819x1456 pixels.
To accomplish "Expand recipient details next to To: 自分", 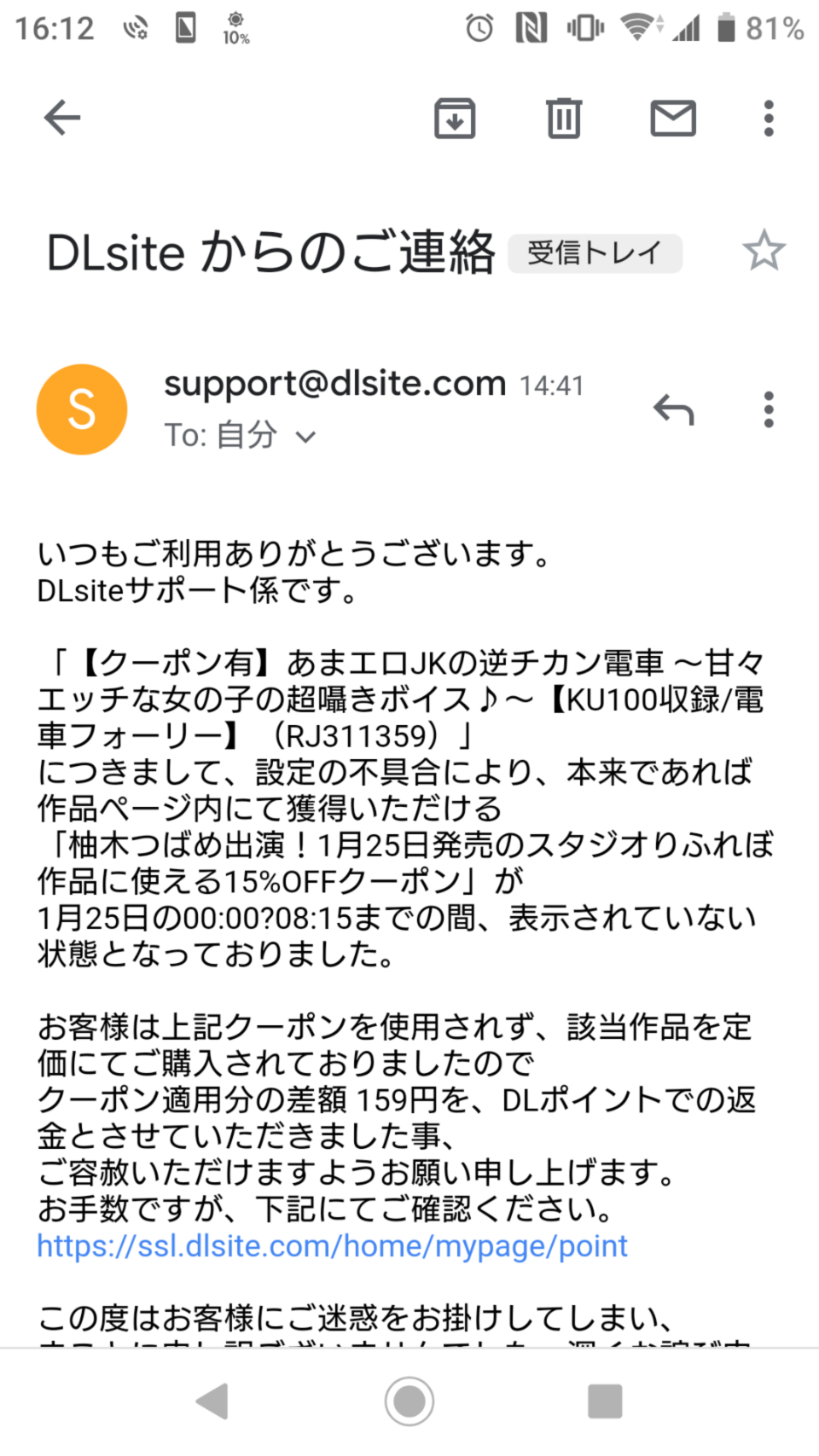I will click(x=305, y=438).
